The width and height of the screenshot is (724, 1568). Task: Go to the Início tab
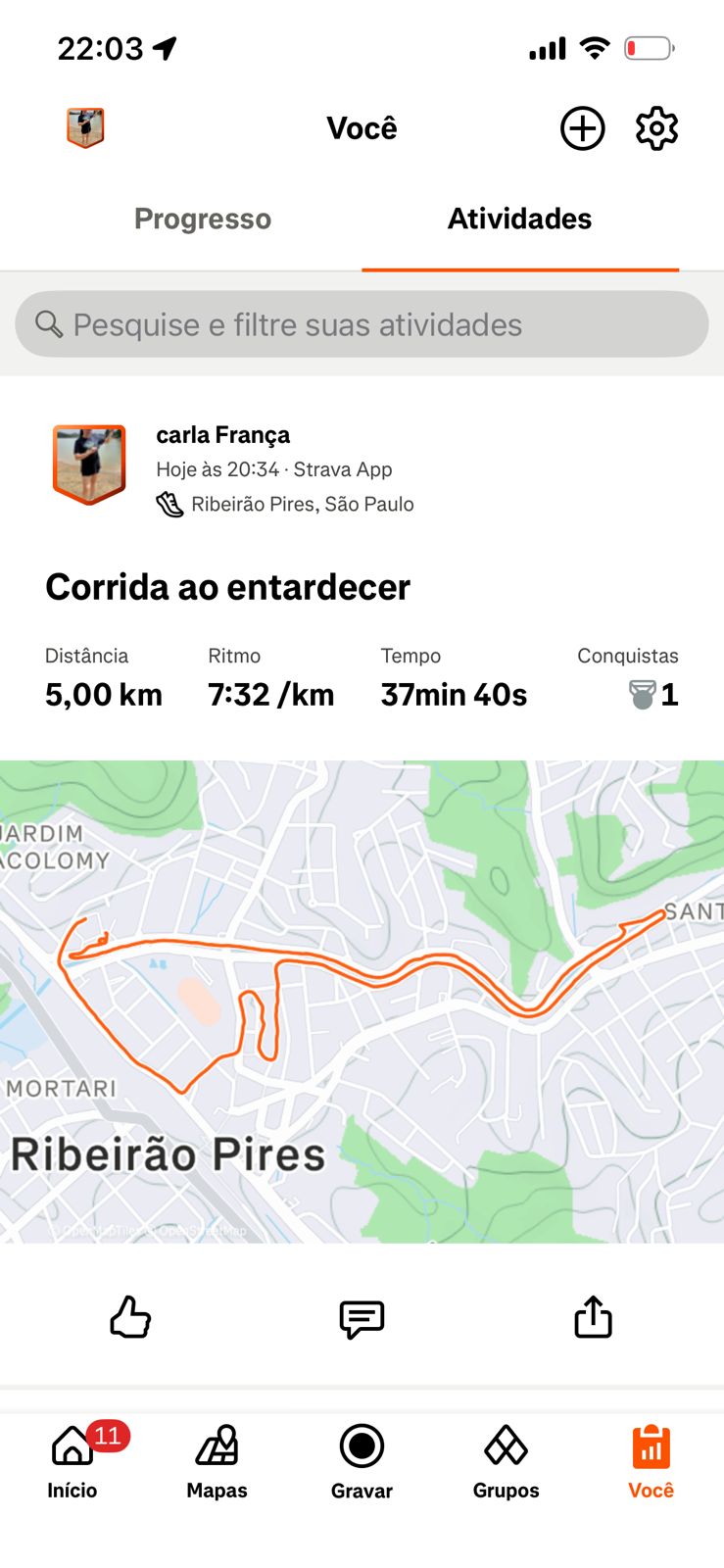click(72, 1460)
